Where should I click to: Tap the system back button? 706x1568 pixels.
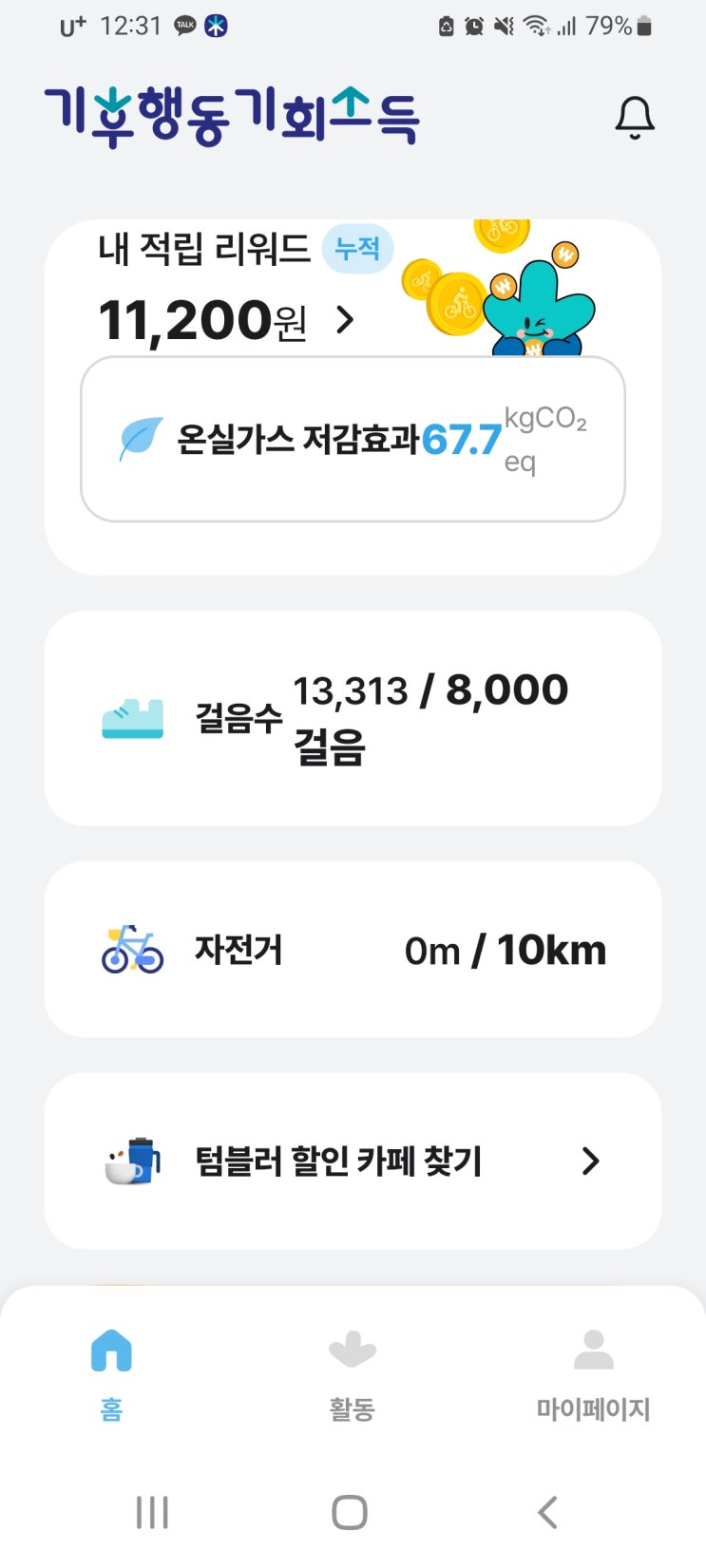[547, 1512]
